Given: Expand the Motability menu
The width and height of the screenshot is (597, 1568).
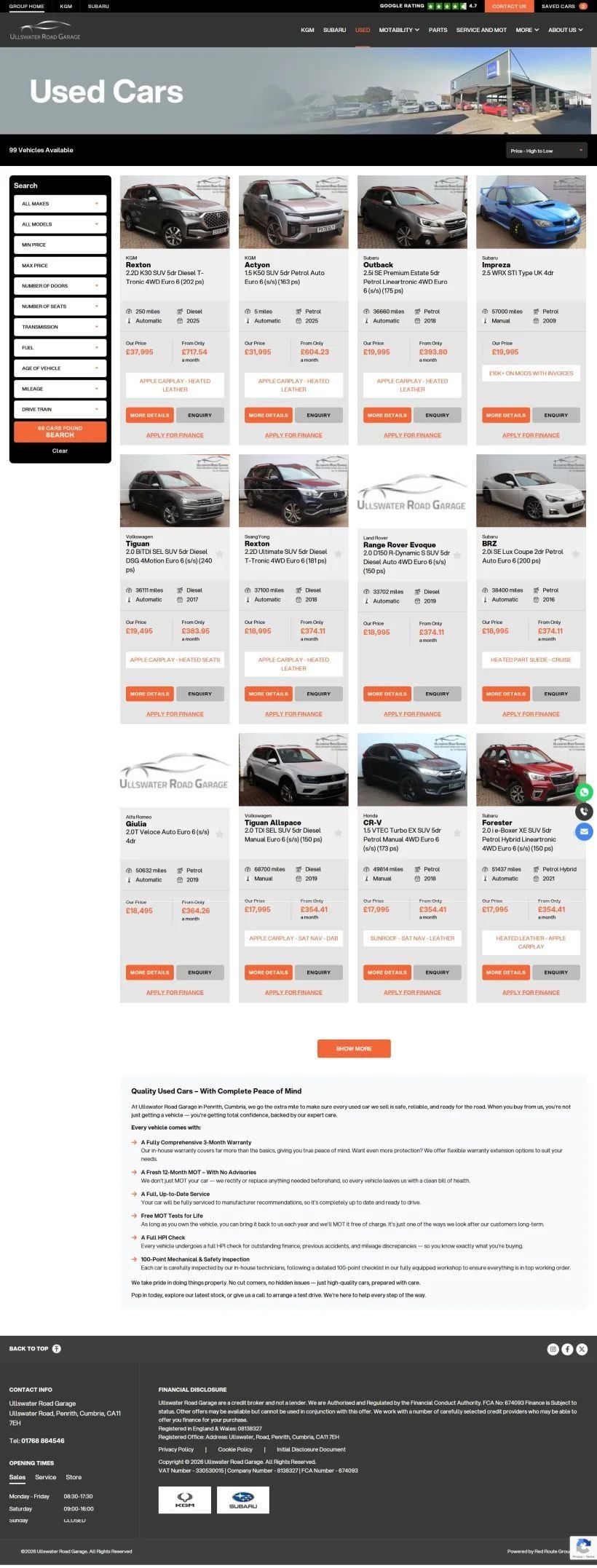Looking at the screenshot, I should pos(399,30).
